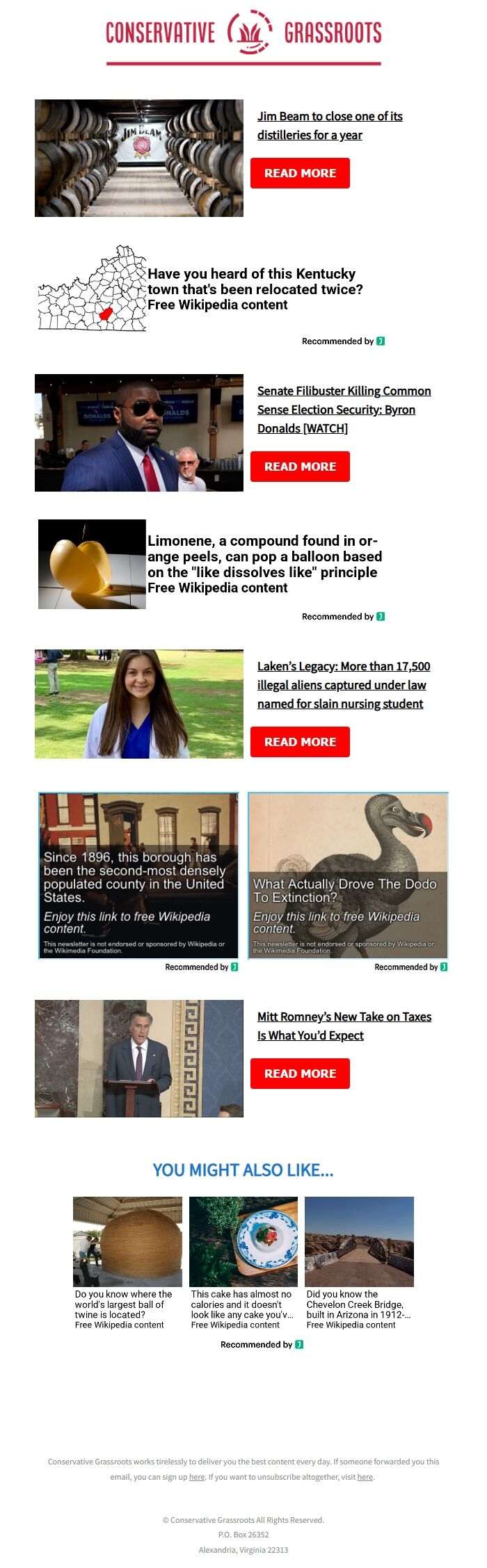Viewport: 487px width, 1568px height.
Task: Open the Mitt Romney taxes headline
Action: tap(344, 1026)
